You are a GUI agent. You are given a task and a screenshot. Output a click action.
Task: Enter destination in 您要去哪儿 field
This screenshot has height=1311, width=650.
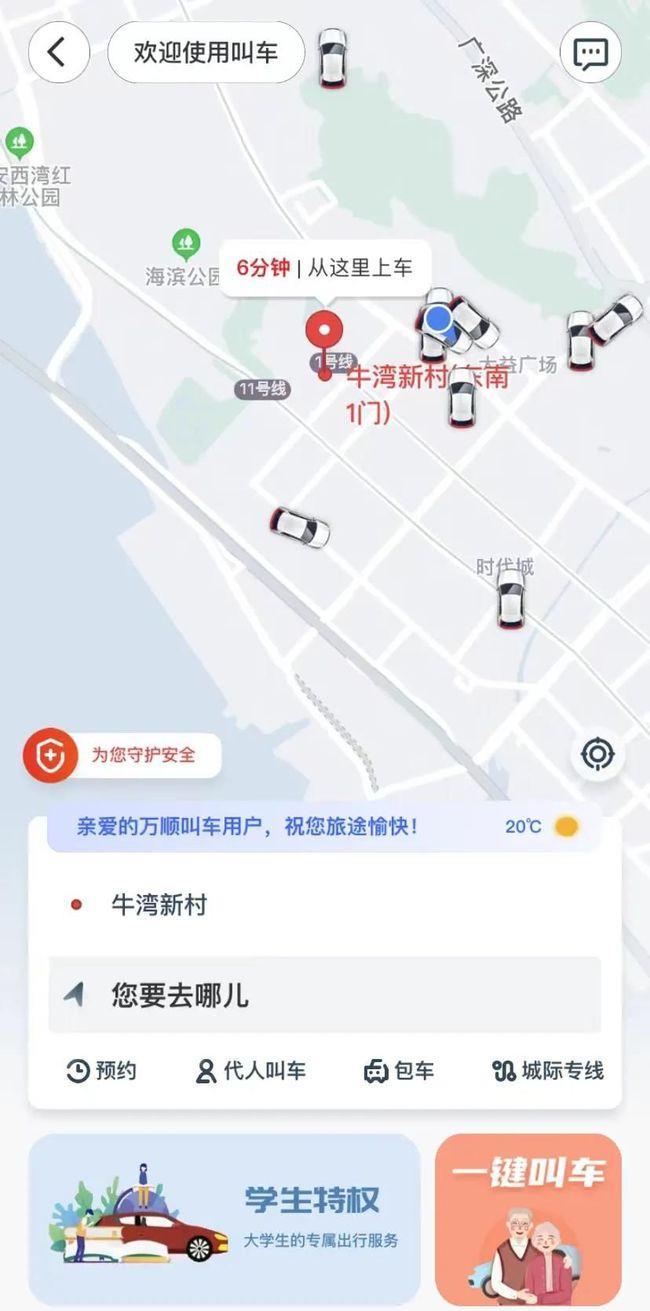pyautogui.click(x=324, y=995)
